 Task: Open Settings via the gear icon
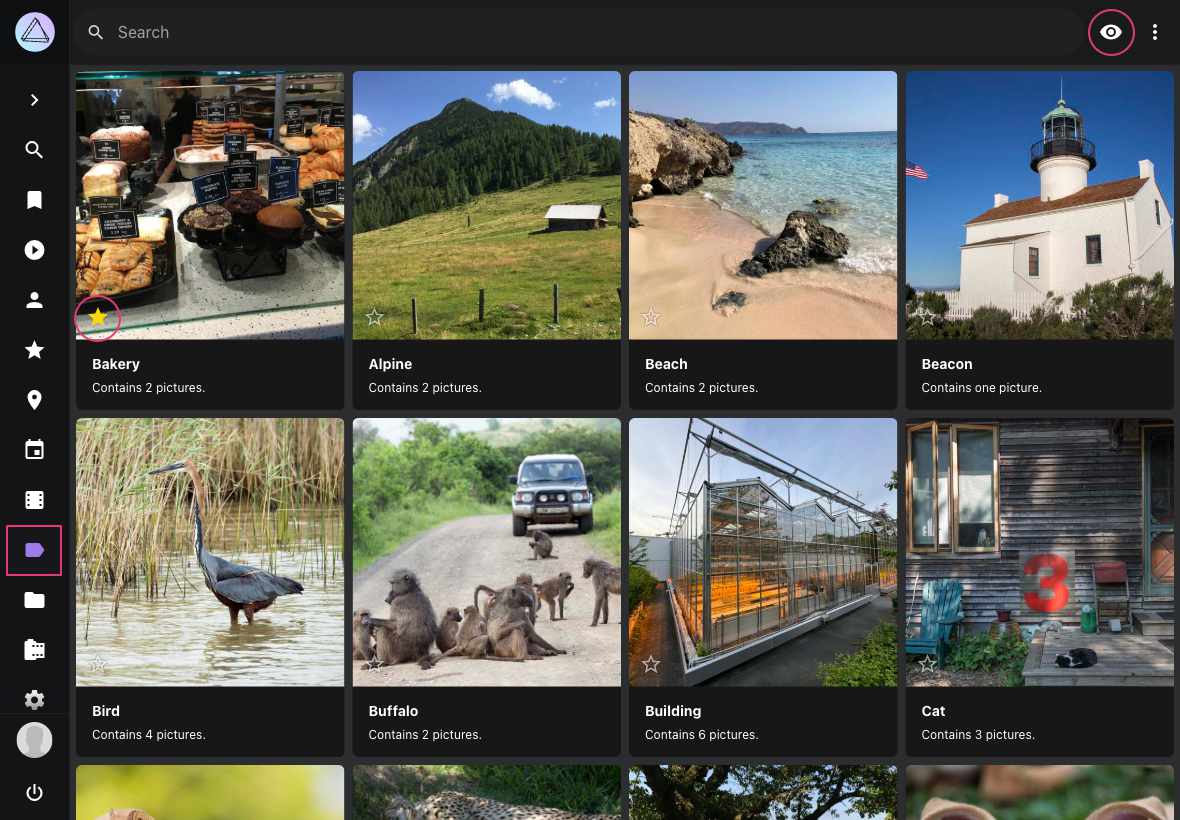click(34, 700)
